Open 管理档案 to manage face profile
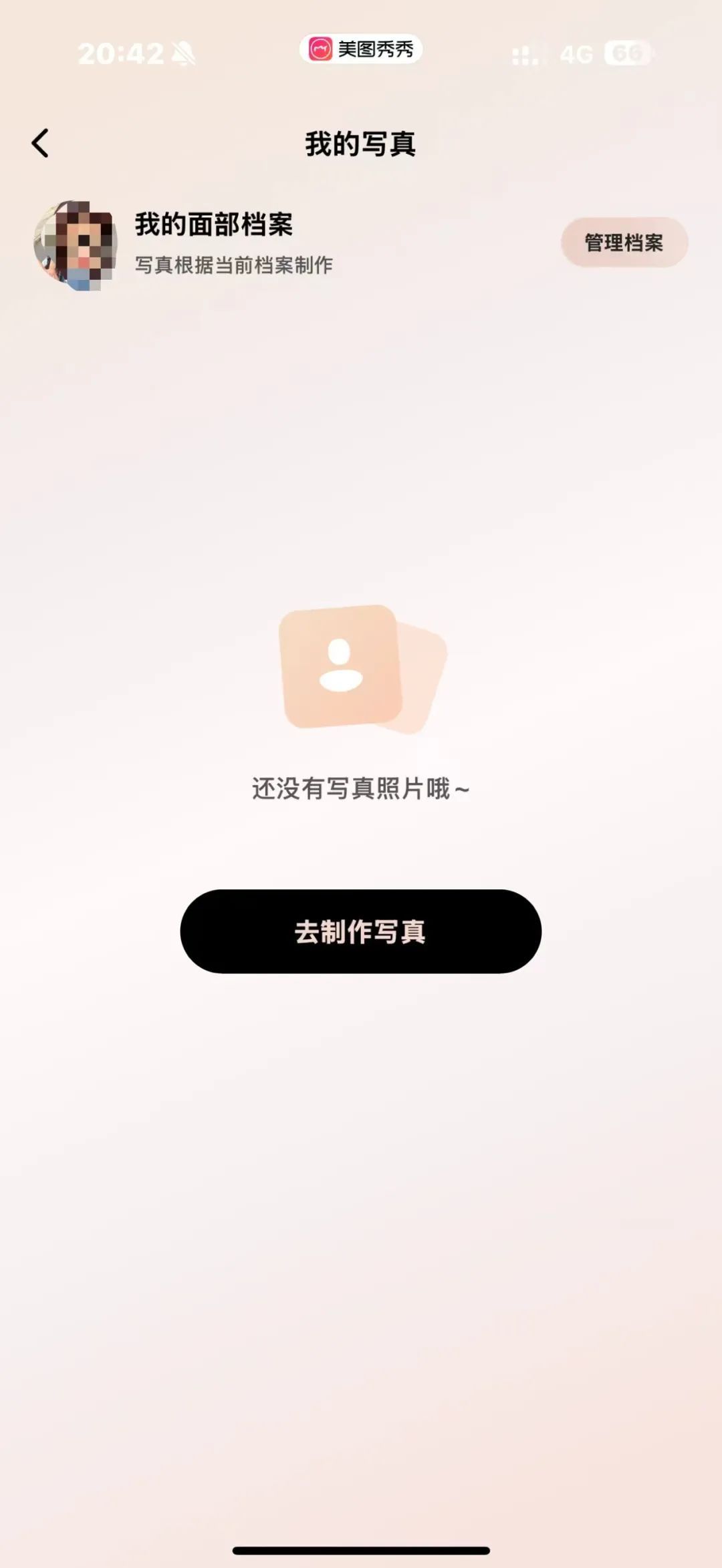The width and height of the screenshot is (722, 1568). [x=624, y=243]
